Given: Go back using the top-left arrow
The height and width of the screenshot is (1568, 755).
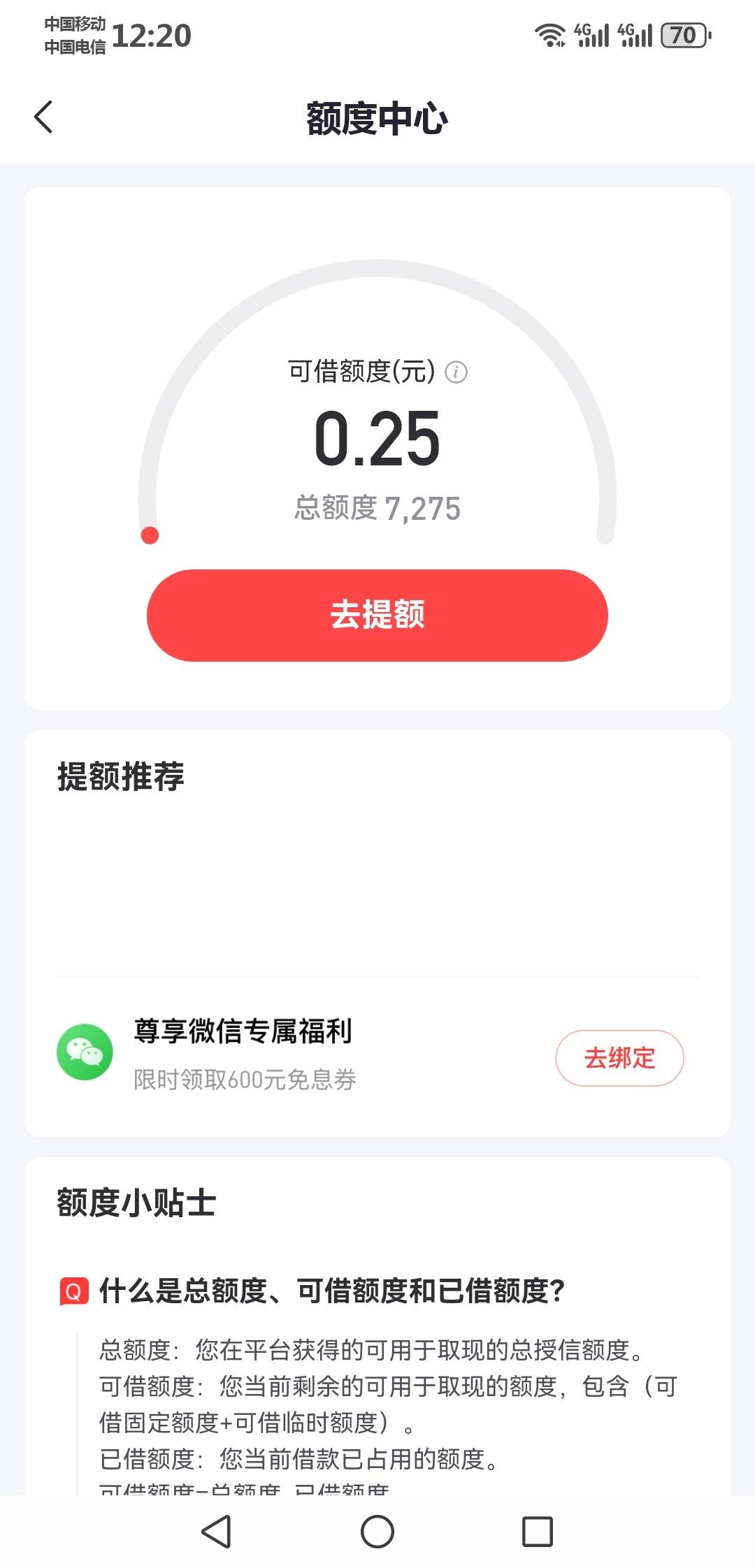Looking at the screenshot, I should 43,117.
